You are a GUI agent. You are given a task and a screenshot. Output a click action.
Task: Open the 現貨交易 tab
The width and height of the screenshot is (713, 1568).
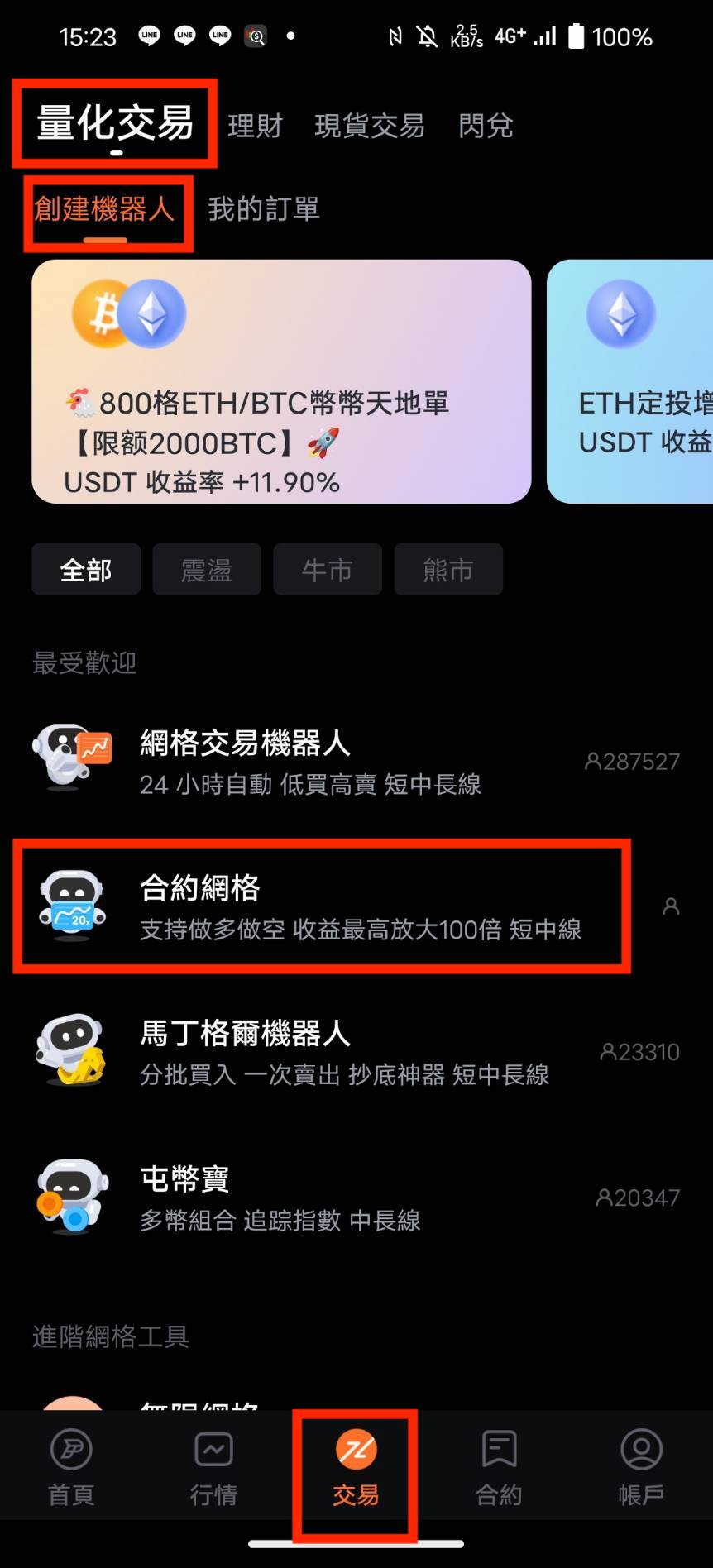(370, 126)
